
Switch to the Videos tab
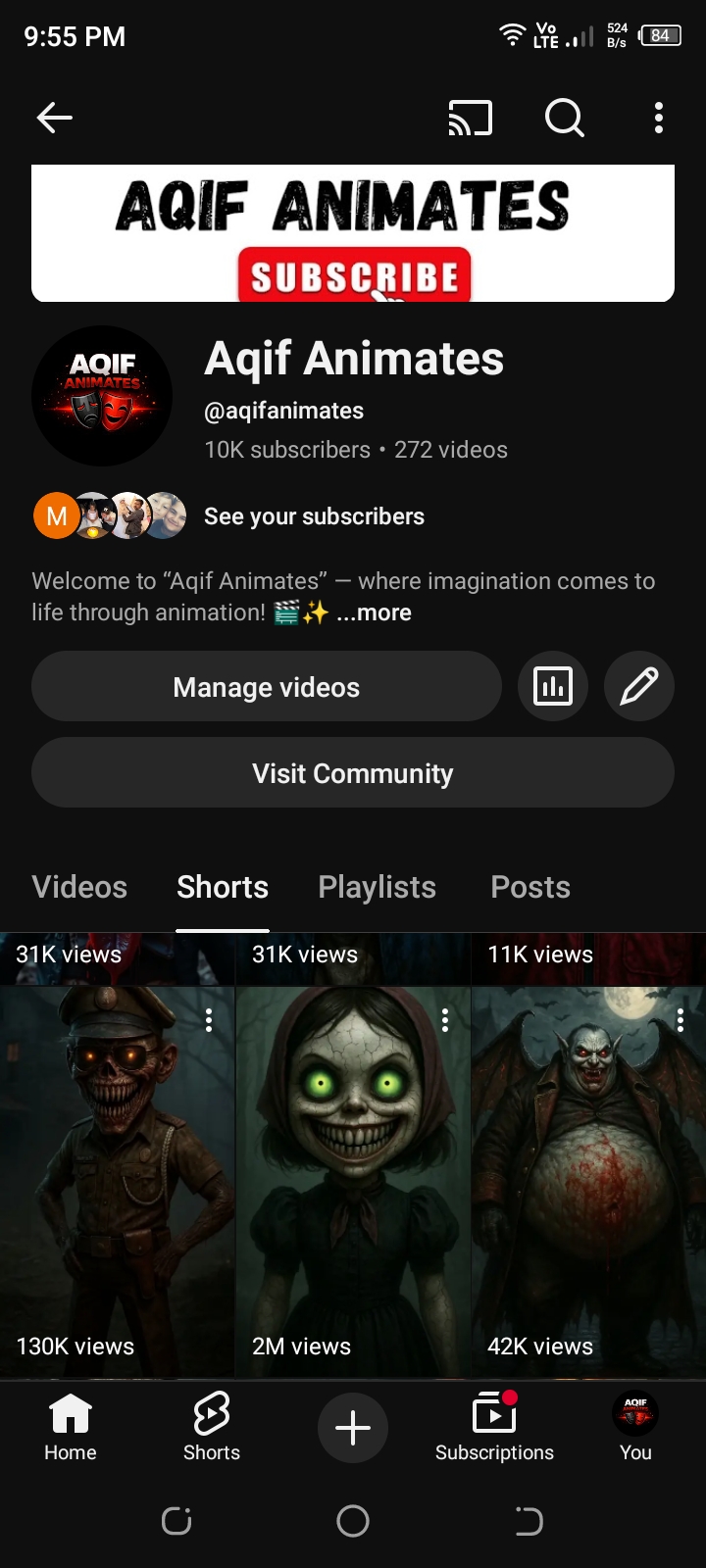pos(79,887)
